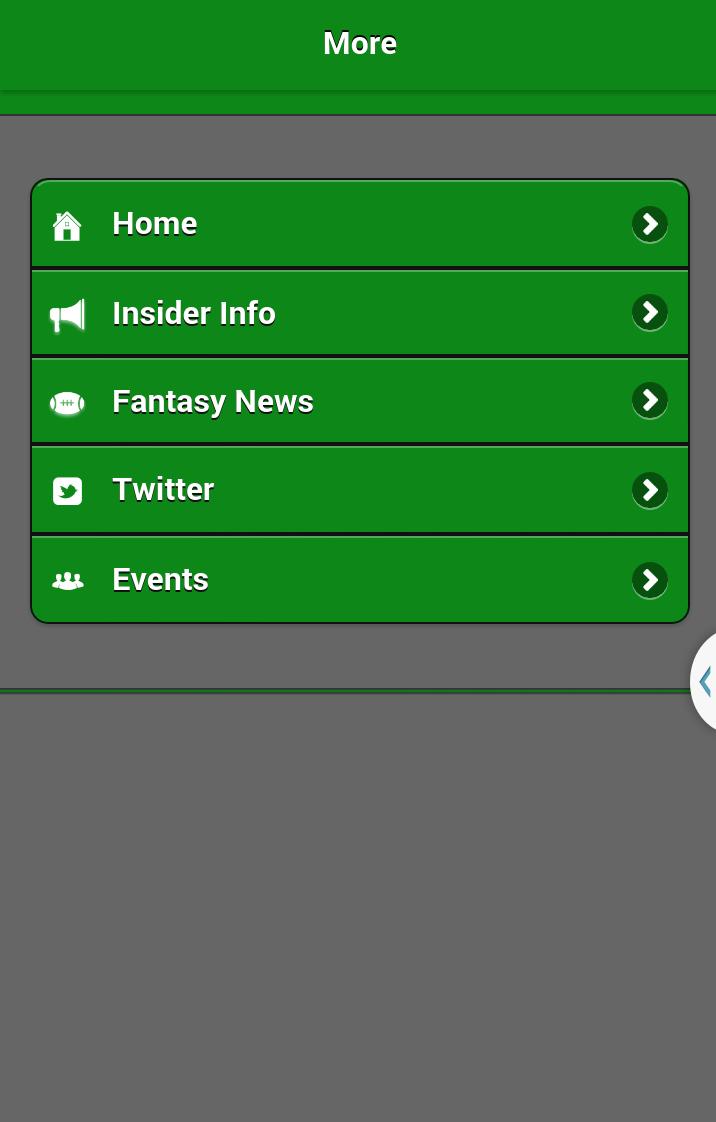The image size is (716, 1122).
Task: Tap the side panel arrow handle
Action: point(705,681)
